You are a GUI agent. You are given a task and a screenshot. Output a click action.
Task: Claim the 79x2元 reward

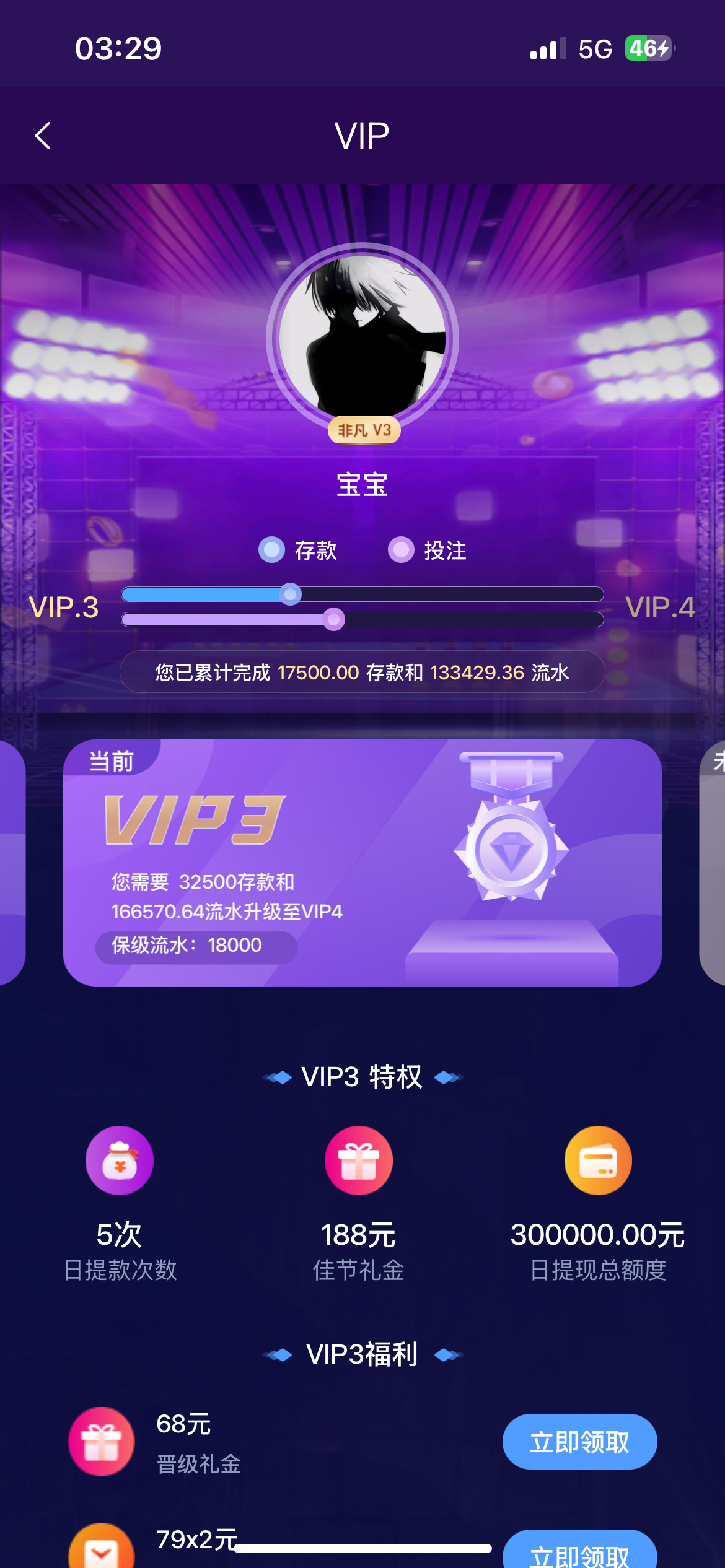(x=579, y=1553)
